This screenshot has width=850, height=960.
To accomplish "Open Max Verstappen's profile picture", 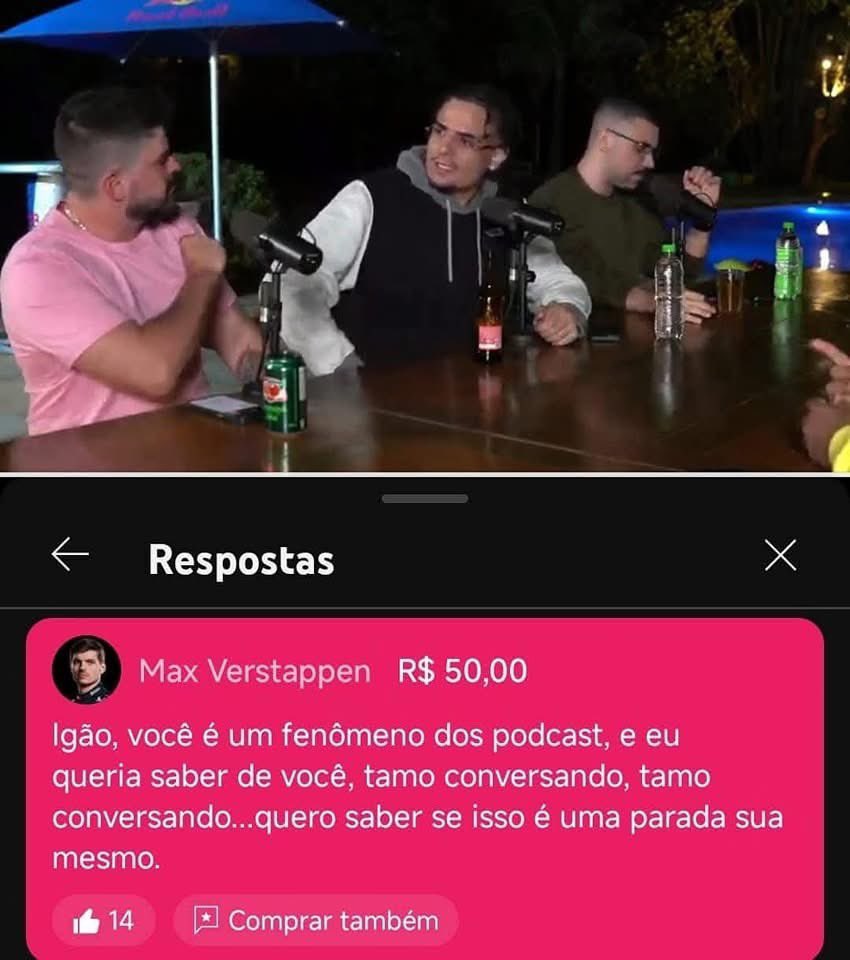I will tap(86, 669).
